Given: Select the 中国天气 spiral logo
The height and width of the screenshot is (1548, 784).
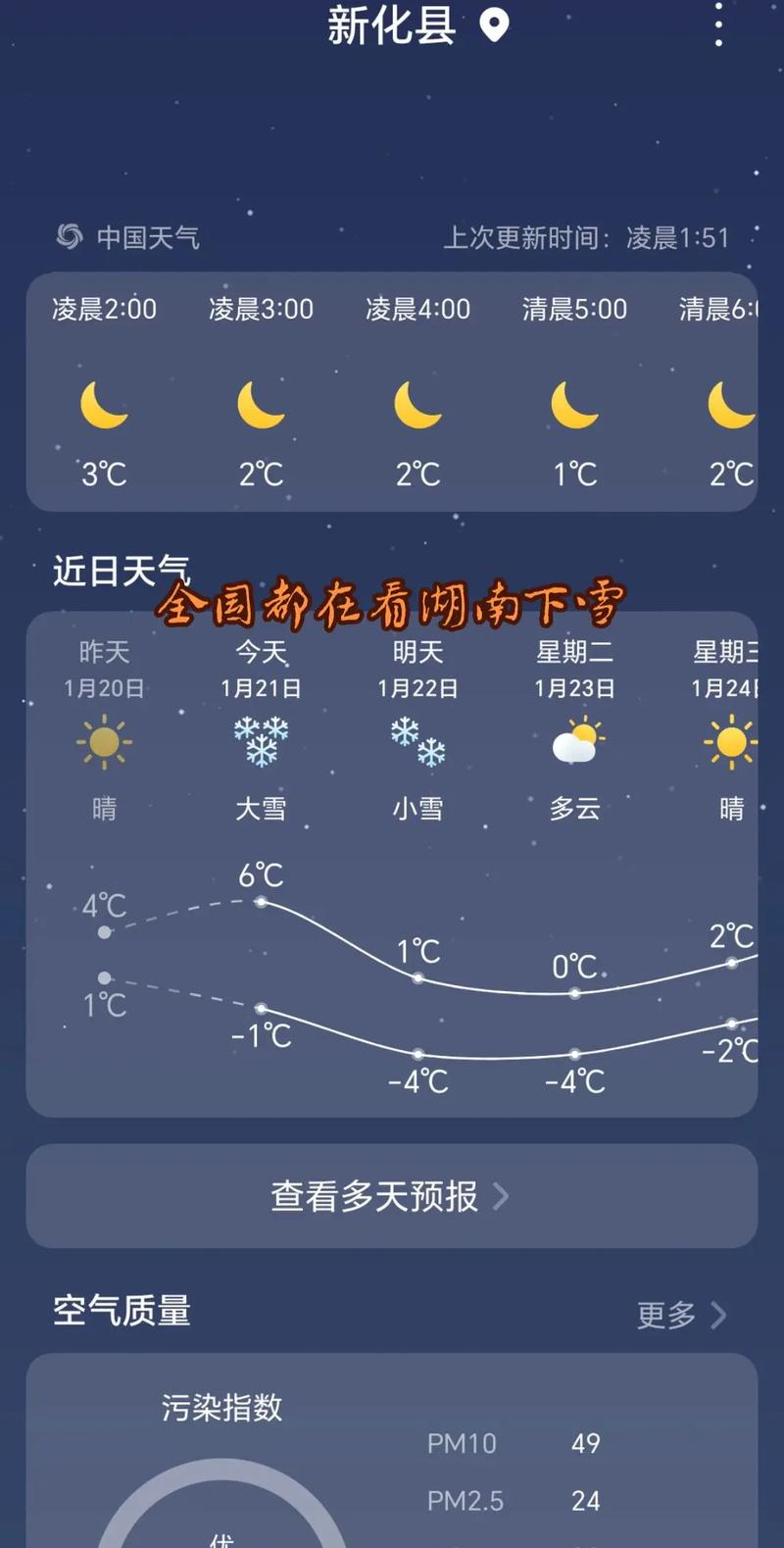Looking at the screenshot, I should pos(69,235).
